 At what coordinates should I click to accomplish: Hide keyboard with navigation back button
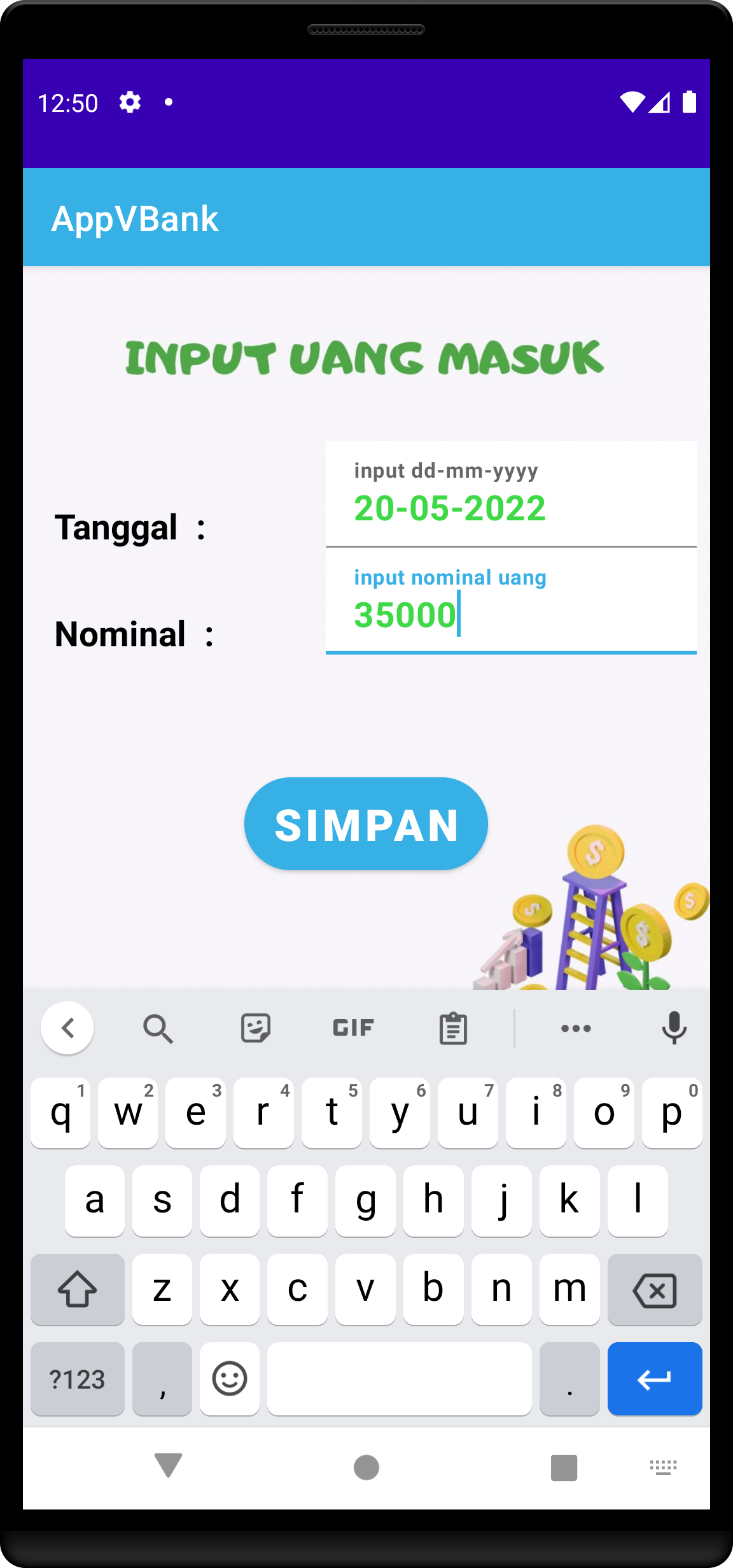[169, 1466]
